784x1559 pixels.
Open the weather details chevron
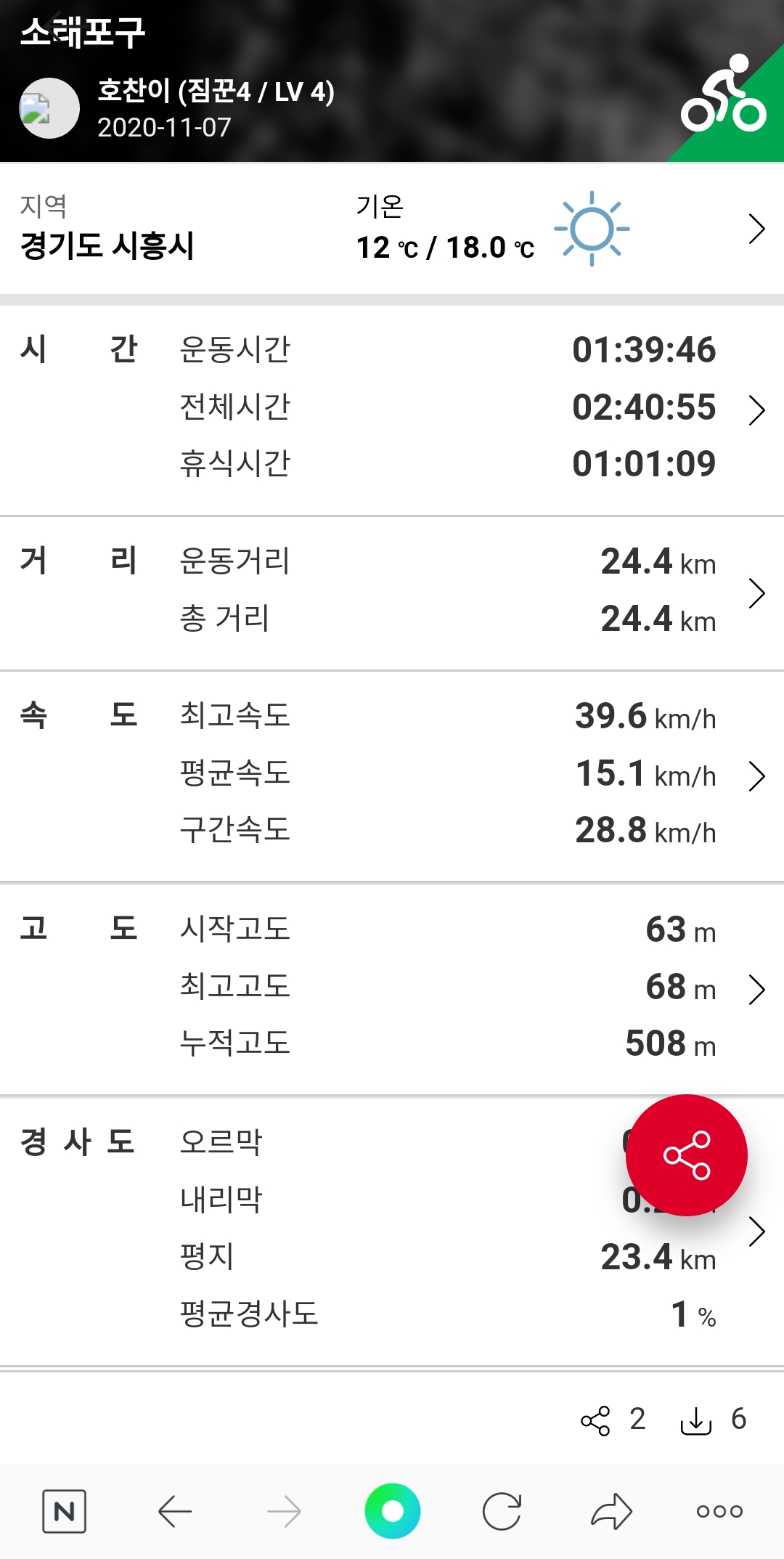tap(756, 229)
